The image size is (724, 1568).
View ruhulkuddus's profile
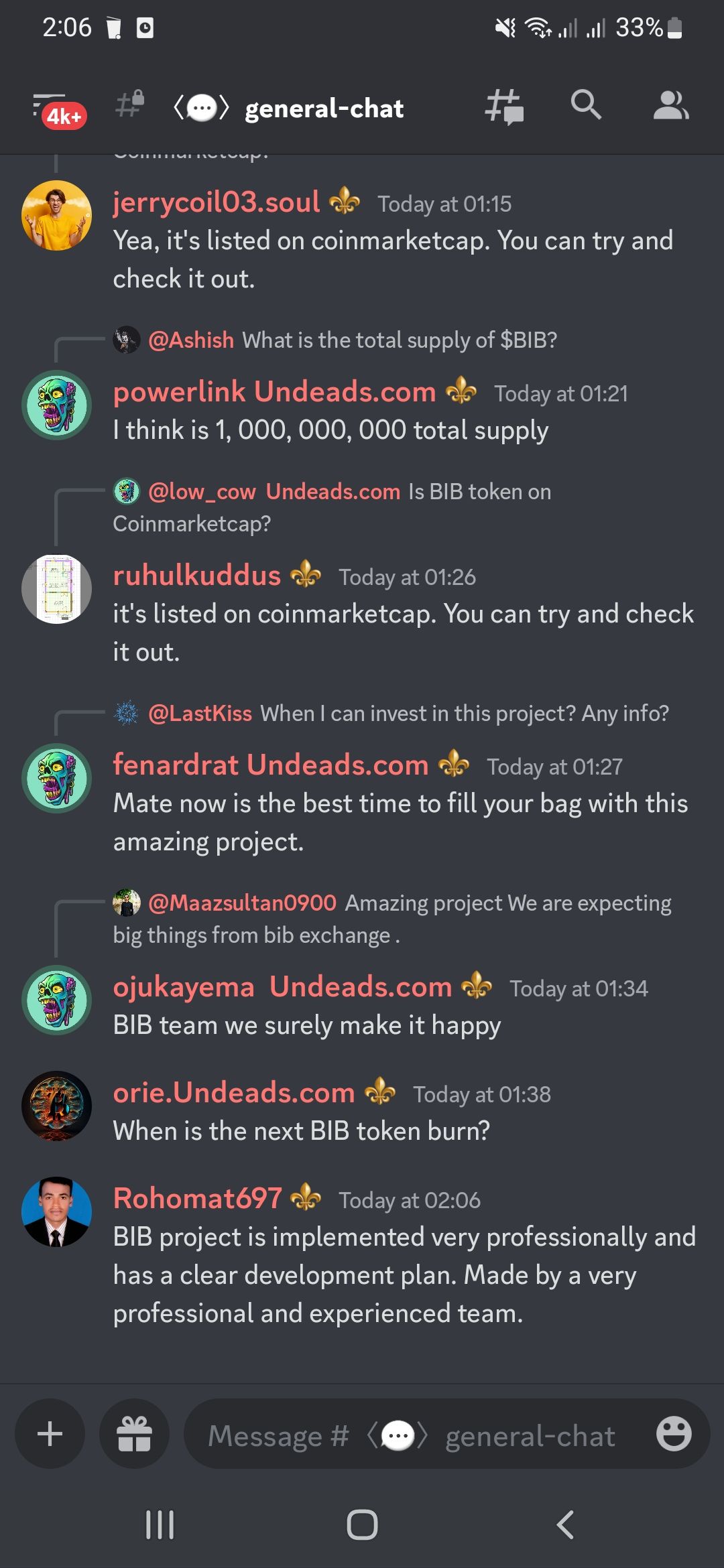click(x=57, y=589)
